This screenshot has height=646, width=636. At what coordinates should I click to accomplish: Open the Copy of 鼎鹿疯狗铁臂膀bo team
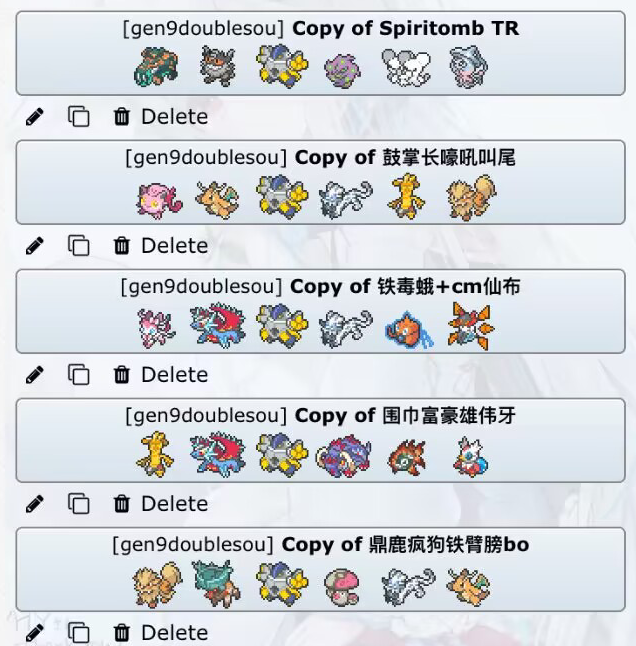(320, 569)
